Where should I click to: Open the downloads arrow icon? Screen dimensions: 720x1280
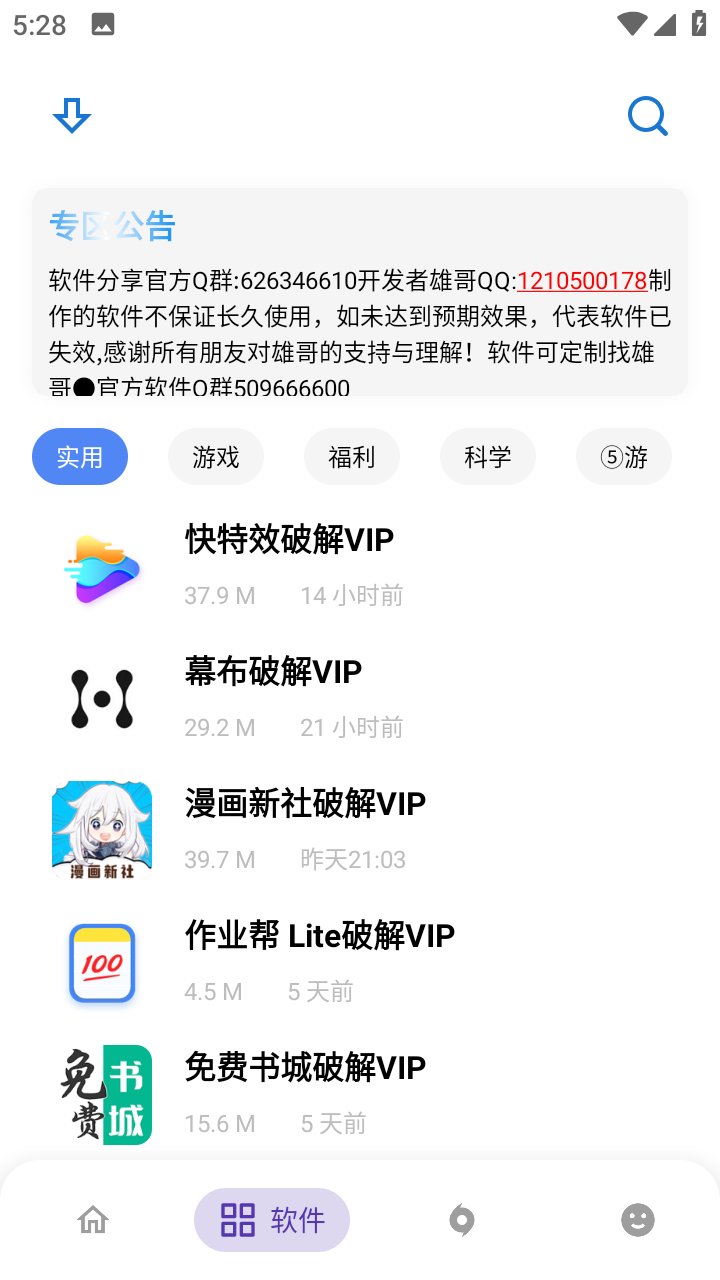(71, 116)
